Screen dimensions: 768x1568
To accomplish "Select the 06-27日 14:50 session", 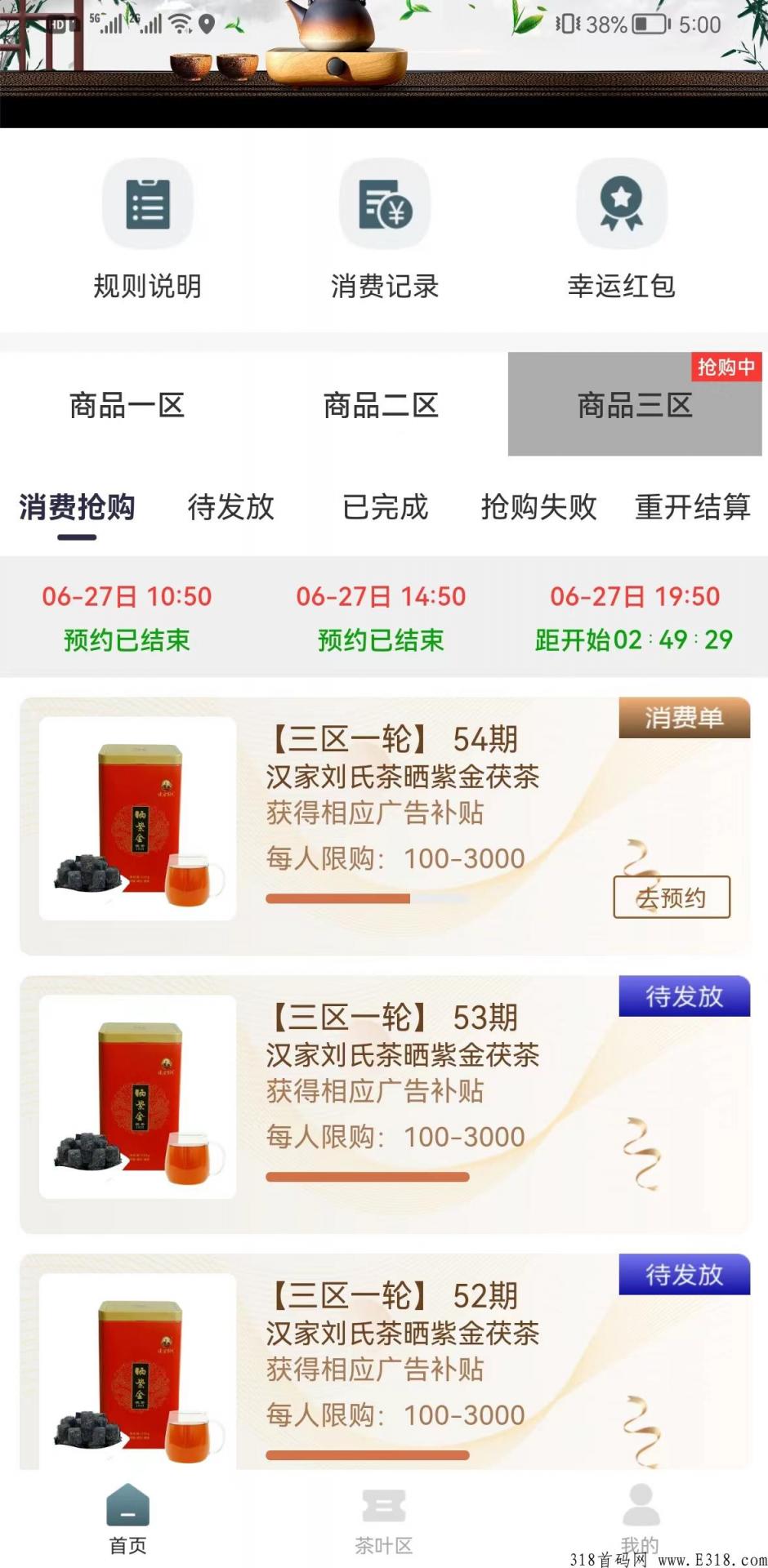I will (381, 617).
